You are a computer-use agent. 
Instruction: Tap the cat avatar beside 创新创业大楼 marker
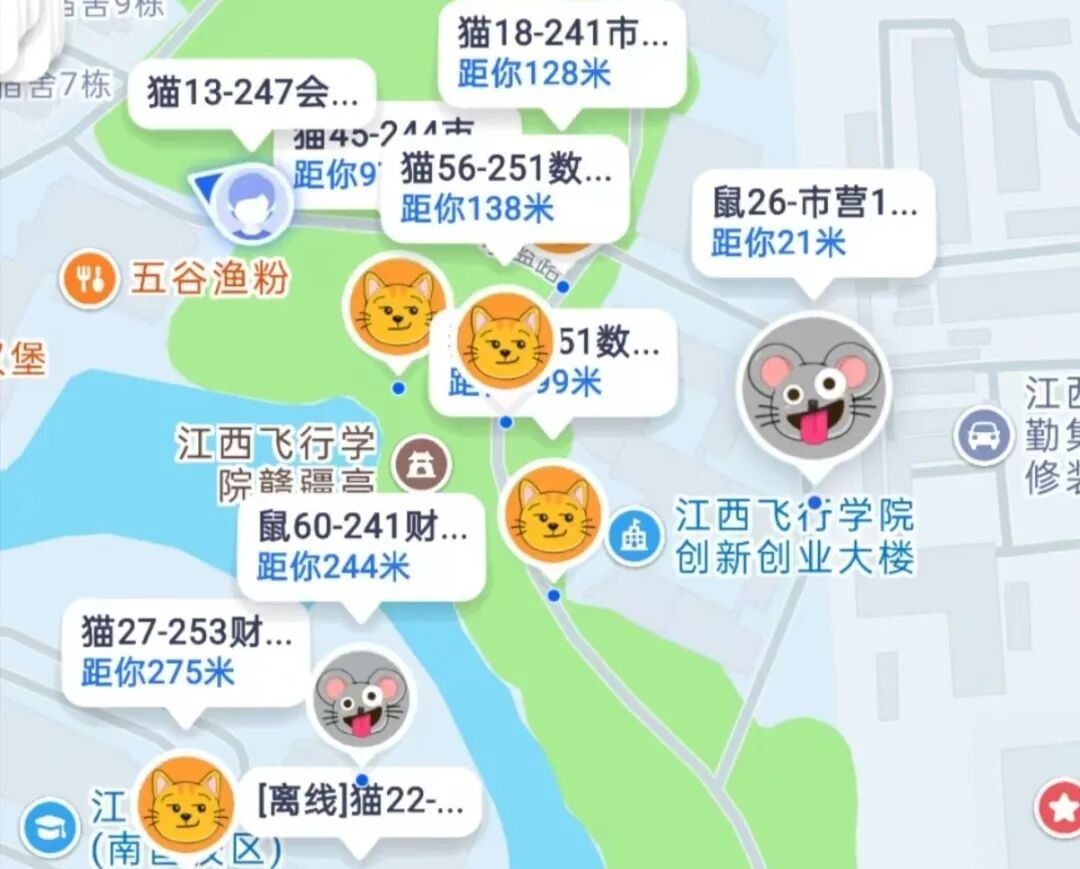tap(552, 514)
